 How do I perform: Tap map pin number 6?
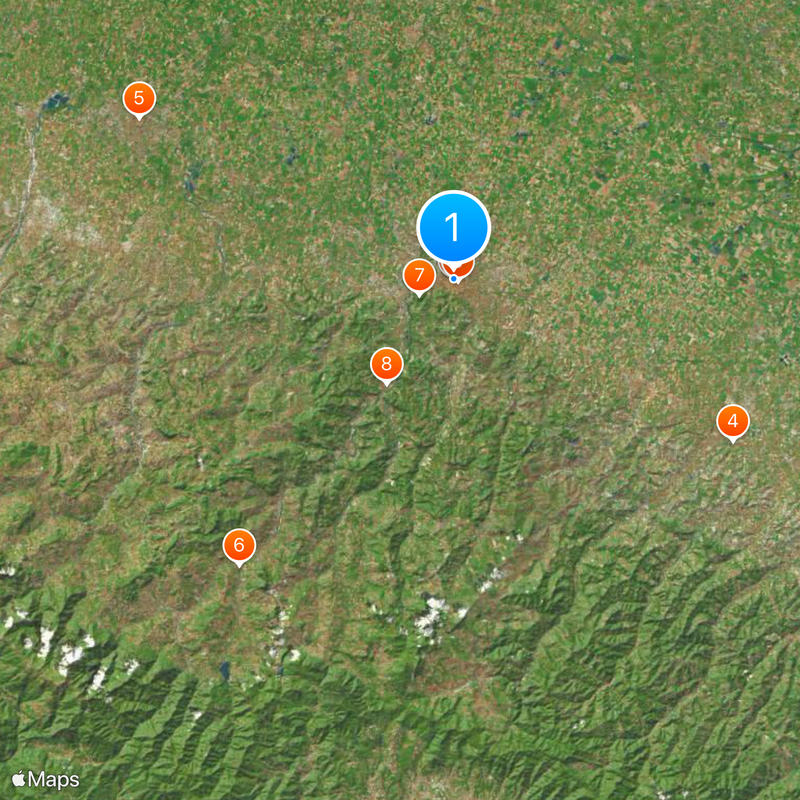pos(239,545)
